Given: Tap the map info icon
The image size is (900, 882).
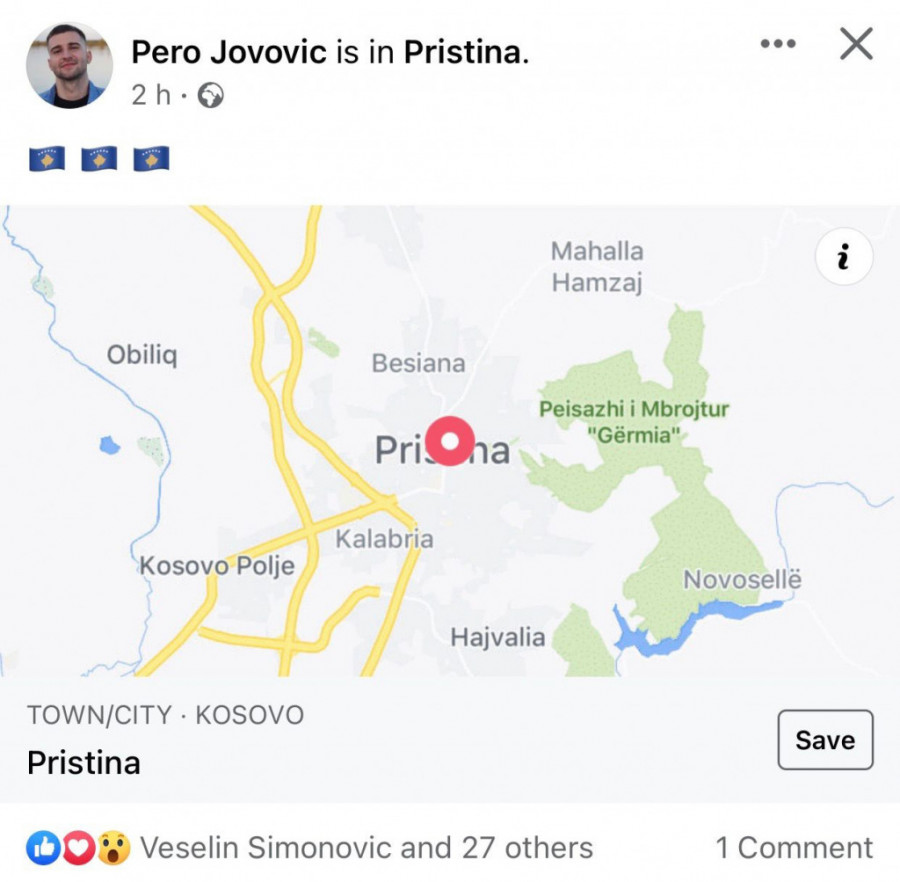Looking at the screenshot, I should pyautogui.click(x=844, y=258).
